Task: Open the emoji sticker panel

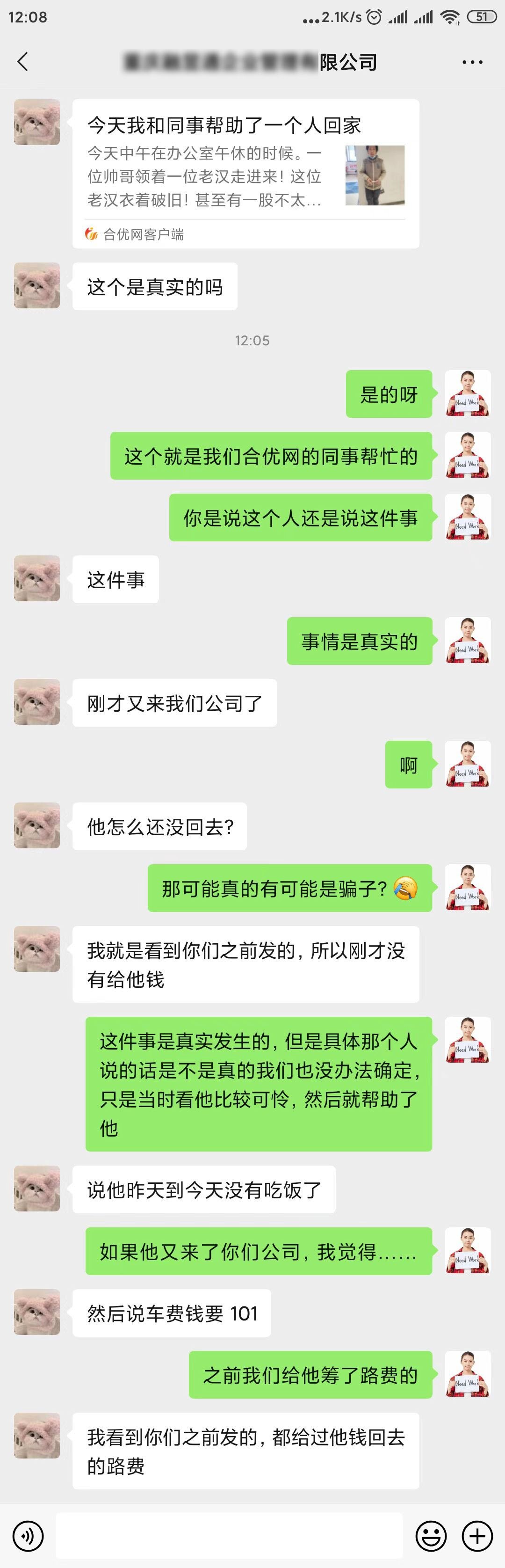Action: coord(431,1536)
